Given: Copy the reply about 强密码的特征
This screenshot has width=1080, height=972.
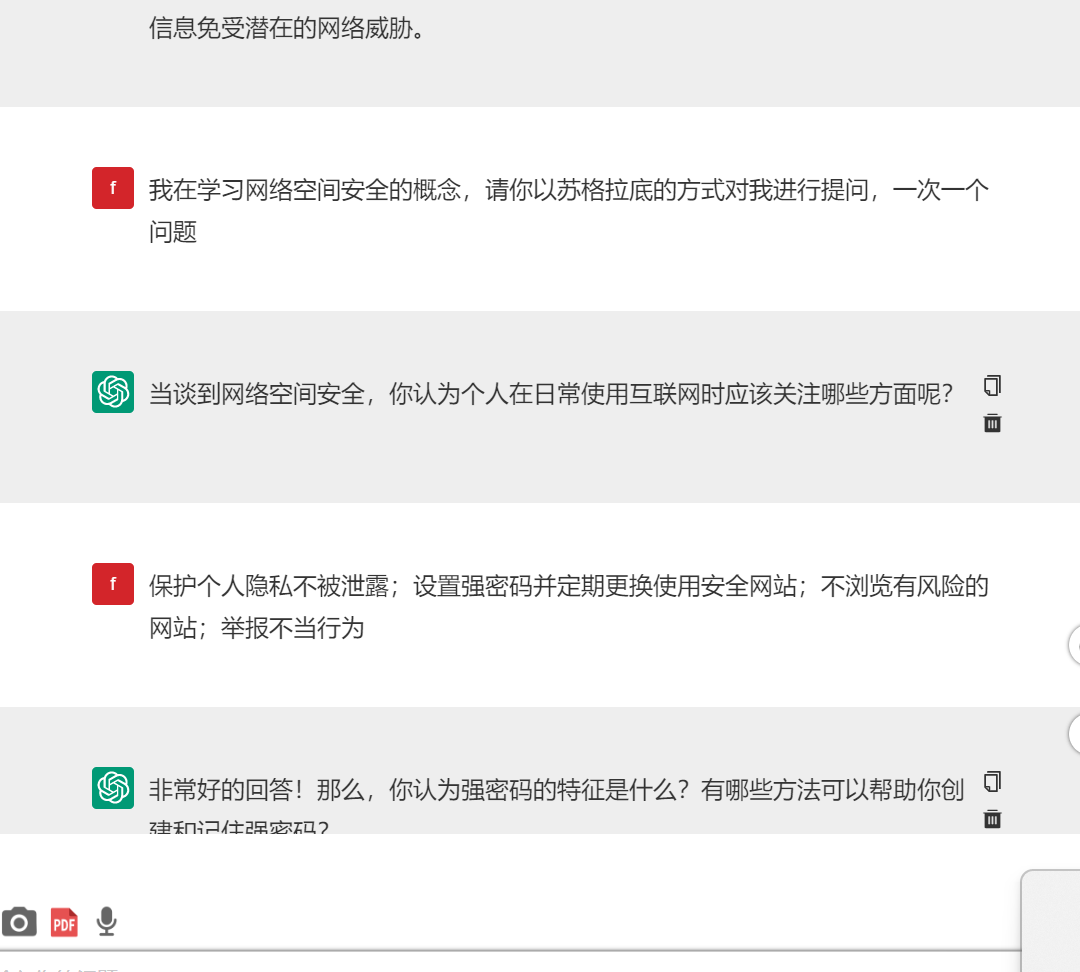Looking at the screenshot, I should tap(992, 781).
